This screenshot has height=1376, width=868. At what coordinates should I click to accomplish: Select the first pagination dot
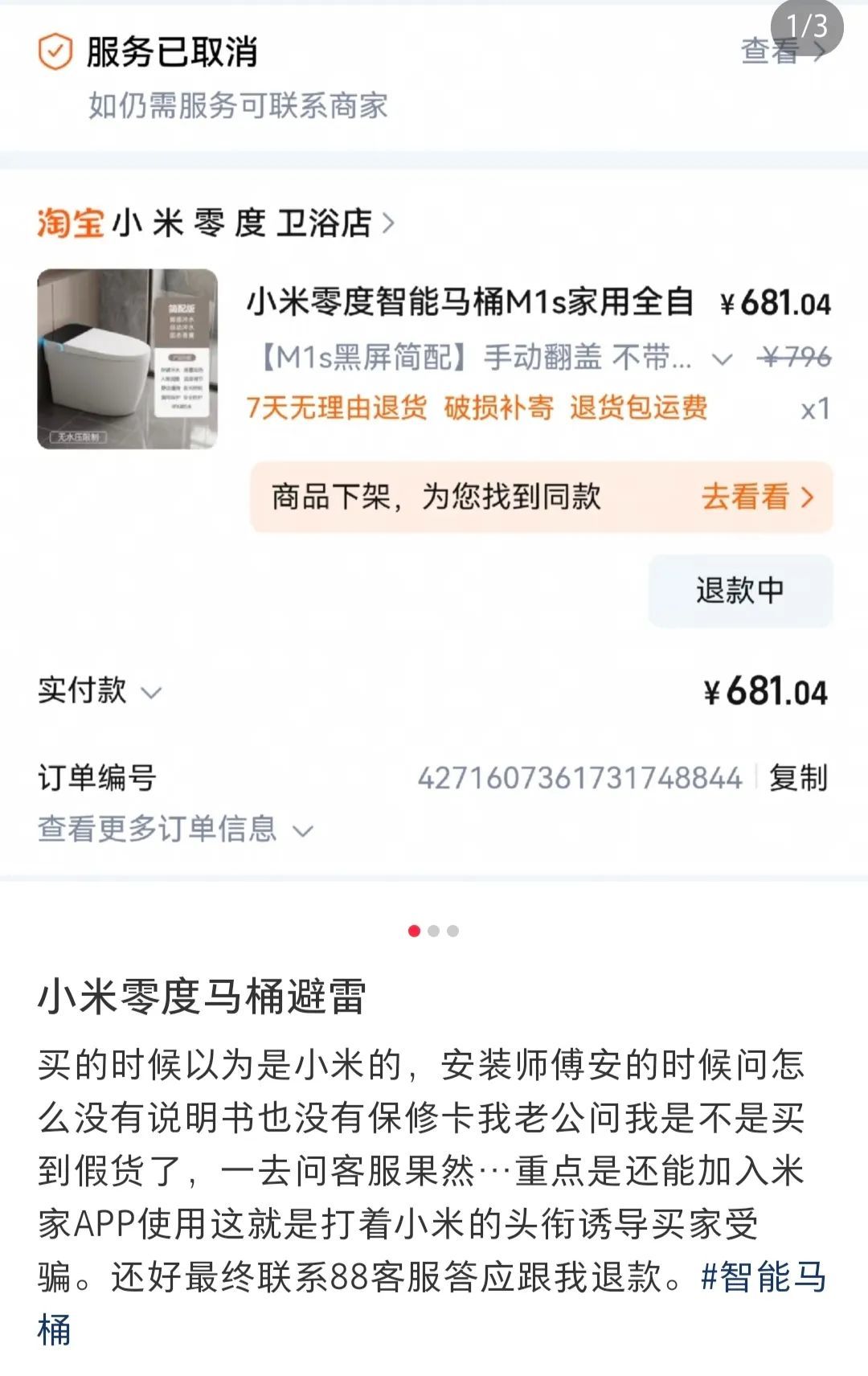(x=415, y=931)
